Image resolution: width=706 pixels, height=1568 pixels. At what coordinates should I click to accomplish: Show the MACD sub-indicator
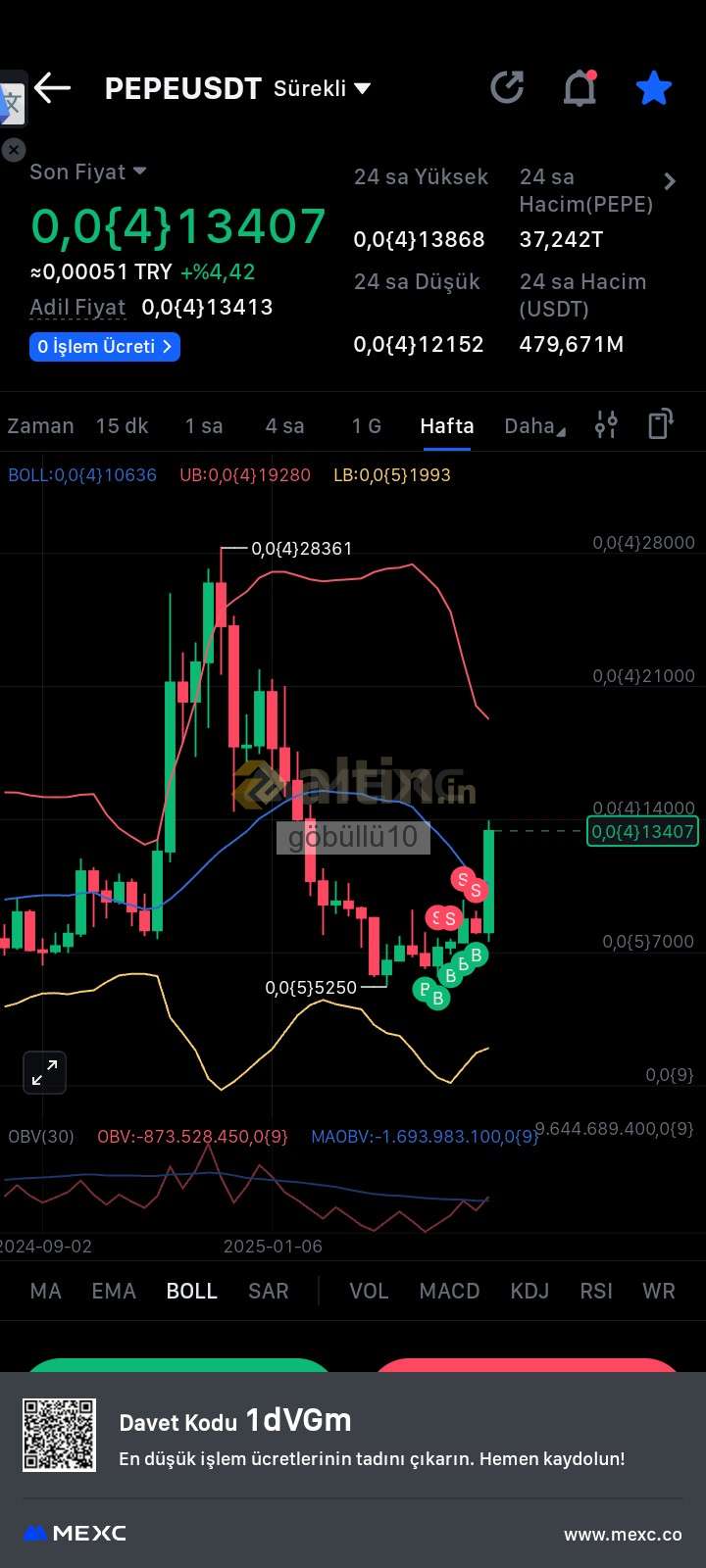pos(449,1291)
